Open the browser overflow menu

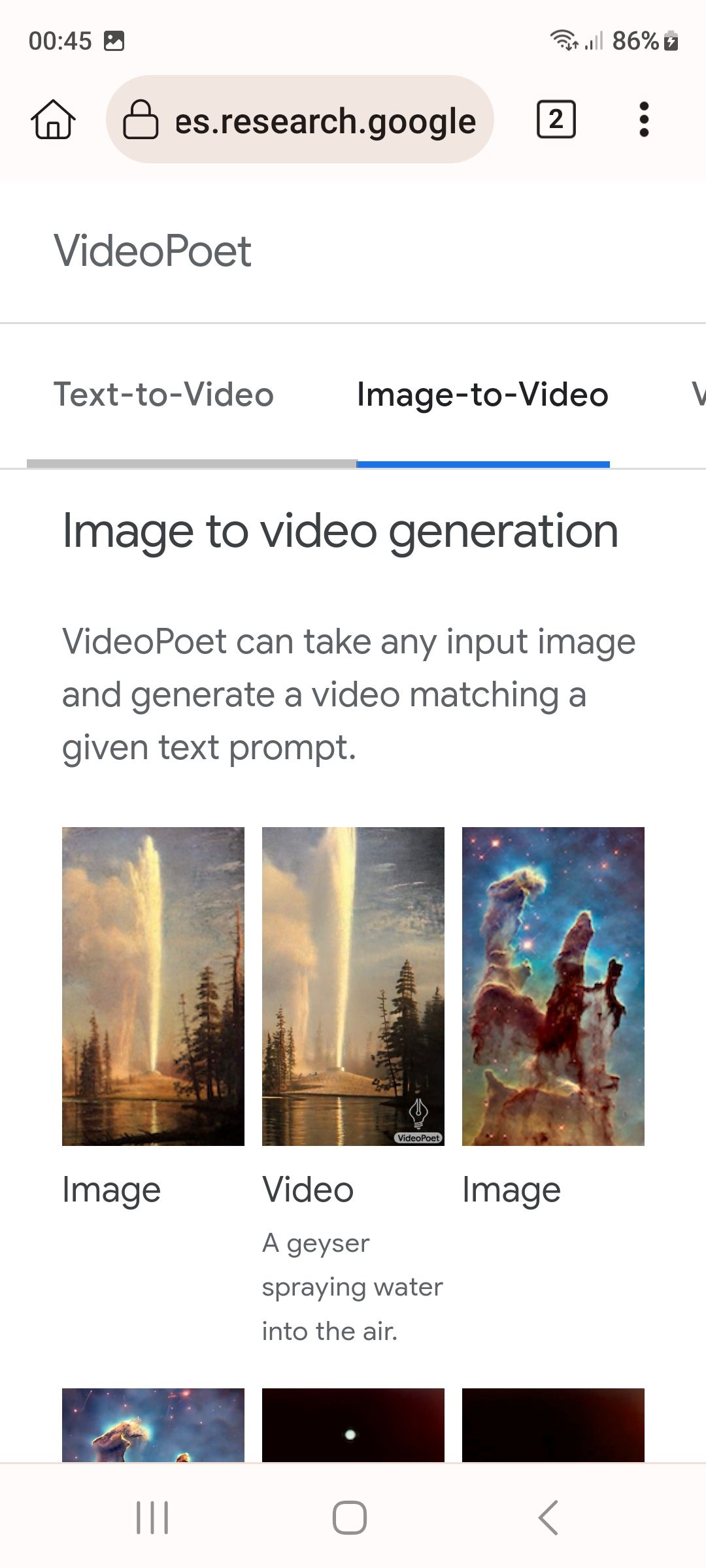pyautogui.click(x=644, y=120)
